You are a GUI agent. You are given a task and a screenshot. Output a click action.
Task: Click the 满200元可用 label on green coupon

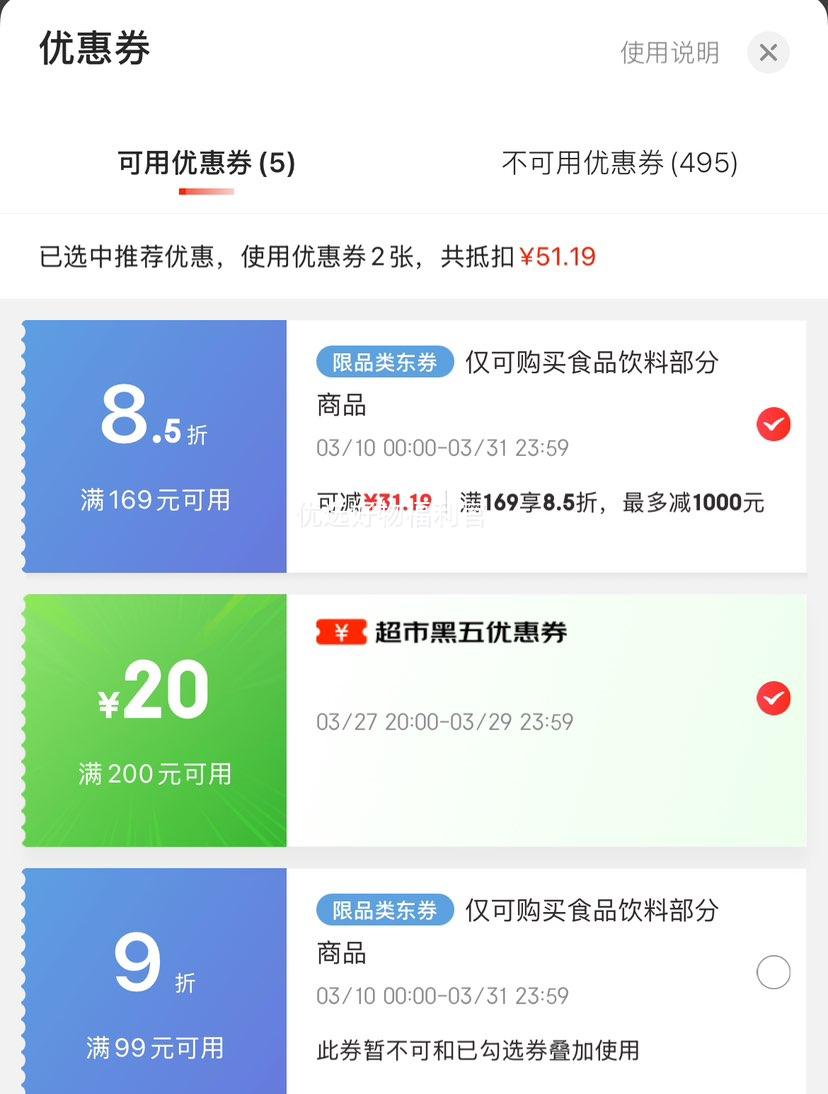[x=153, y=773]
